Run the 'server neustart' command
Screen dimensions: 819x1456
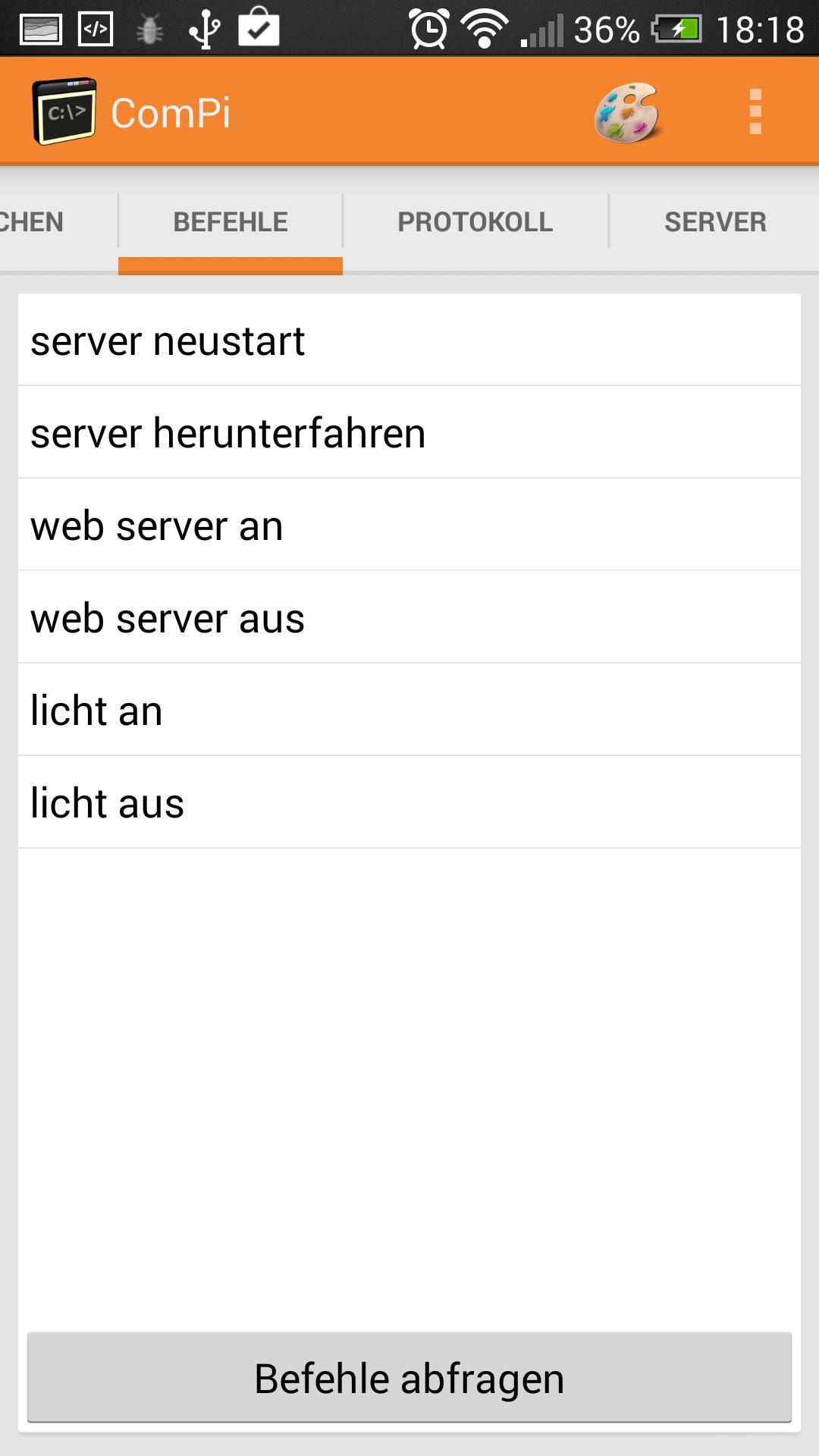[409, 340]
